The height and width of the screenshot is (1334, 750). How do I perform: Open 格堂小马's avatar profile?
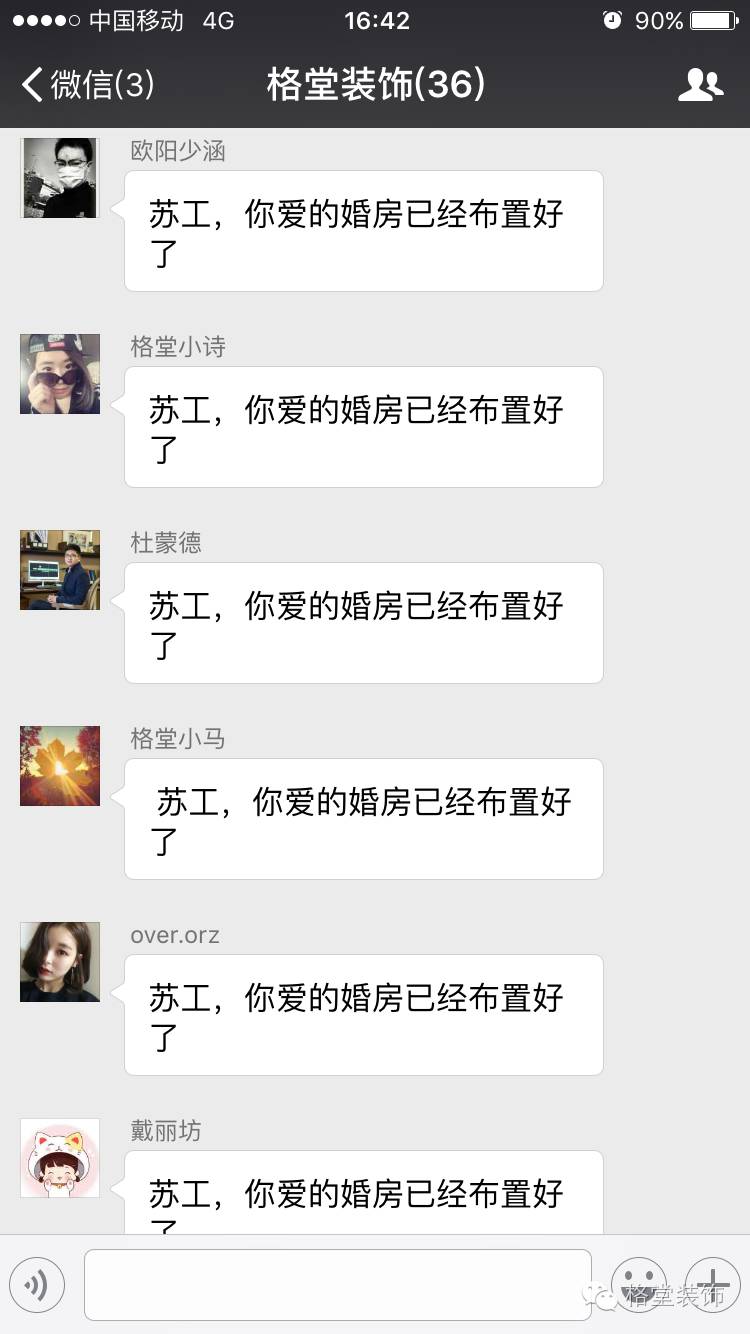[x=60, y=766]
